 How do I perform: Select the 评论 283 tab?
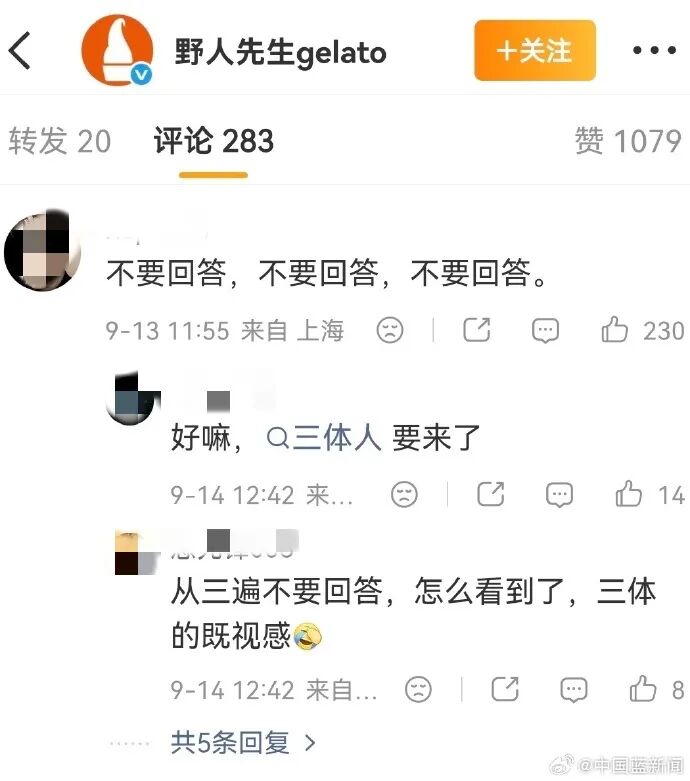(x=214, y=140)
